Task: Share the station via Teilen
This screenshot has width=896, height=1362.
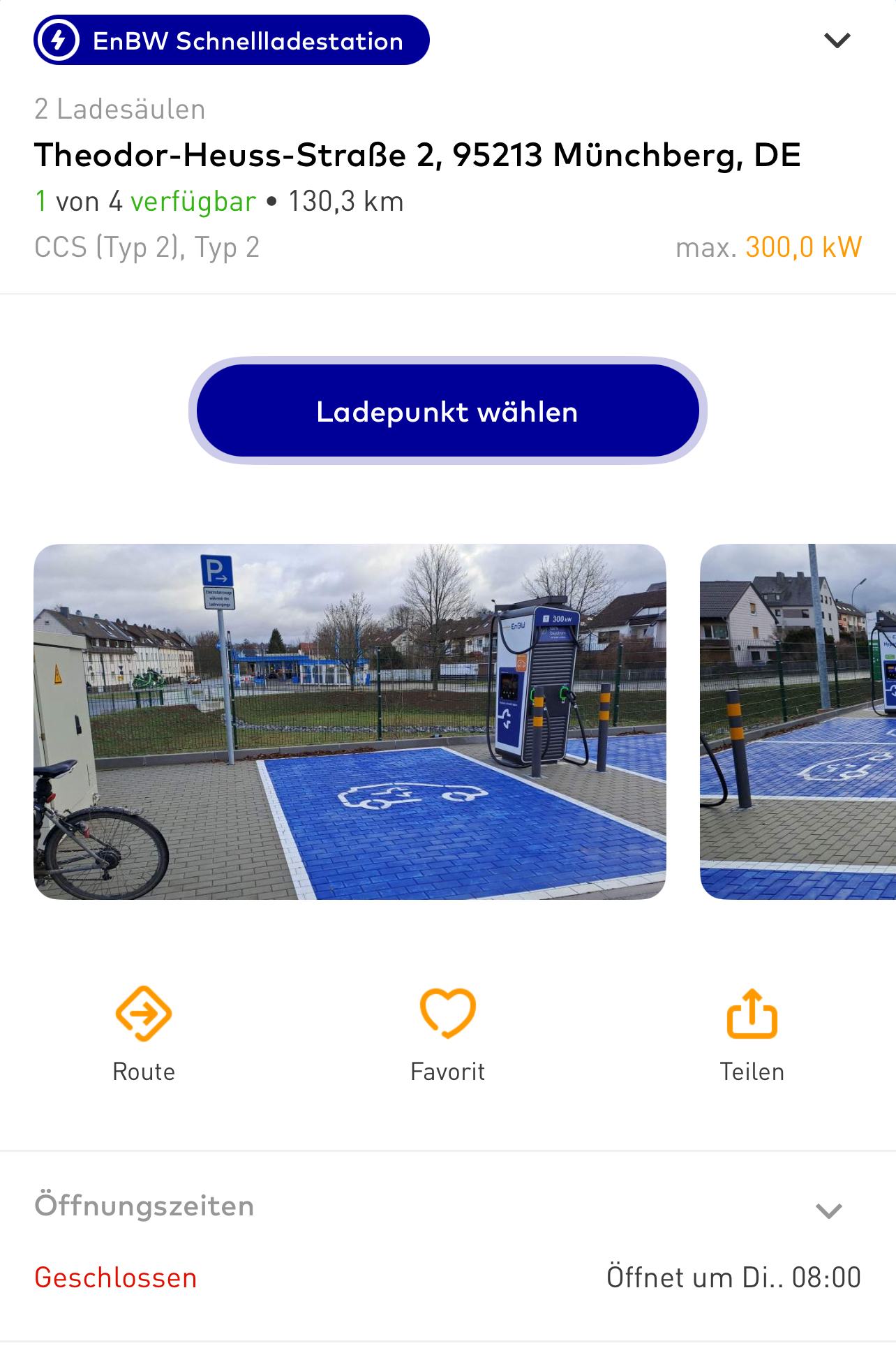Action: [x=752, y=1033]
